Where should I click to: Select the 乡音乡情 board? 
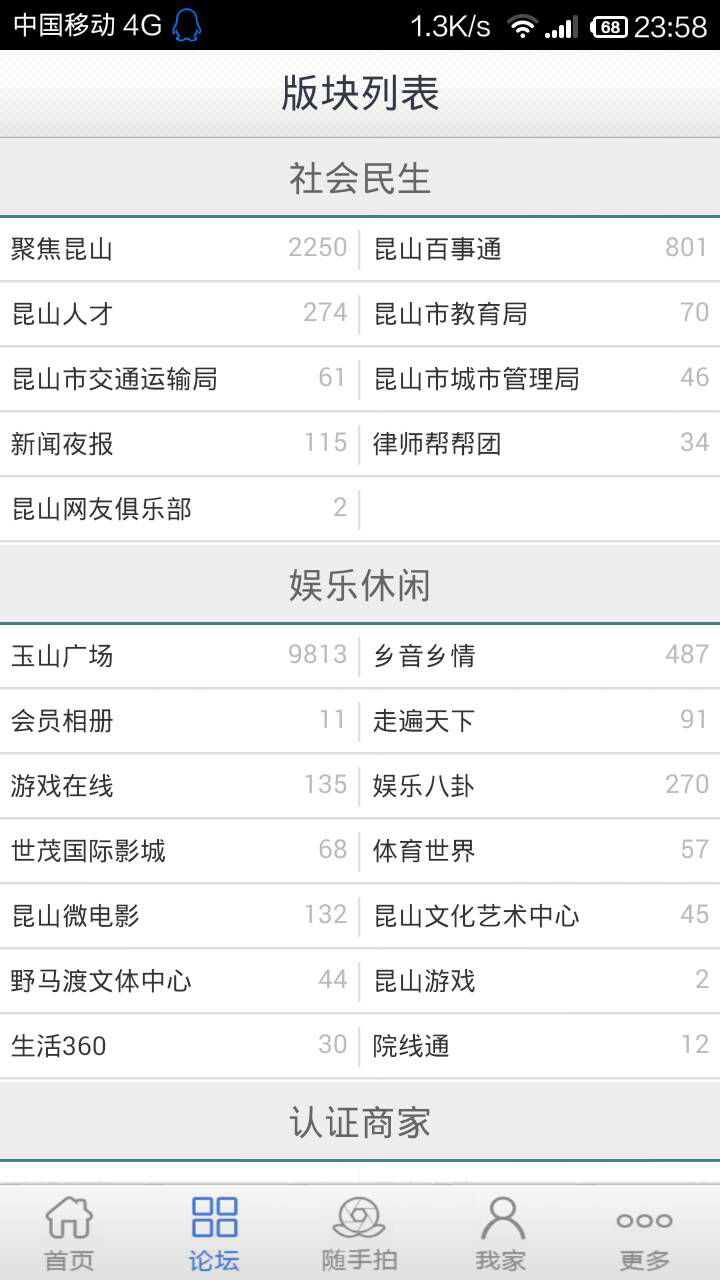click(x=540, y=655)
